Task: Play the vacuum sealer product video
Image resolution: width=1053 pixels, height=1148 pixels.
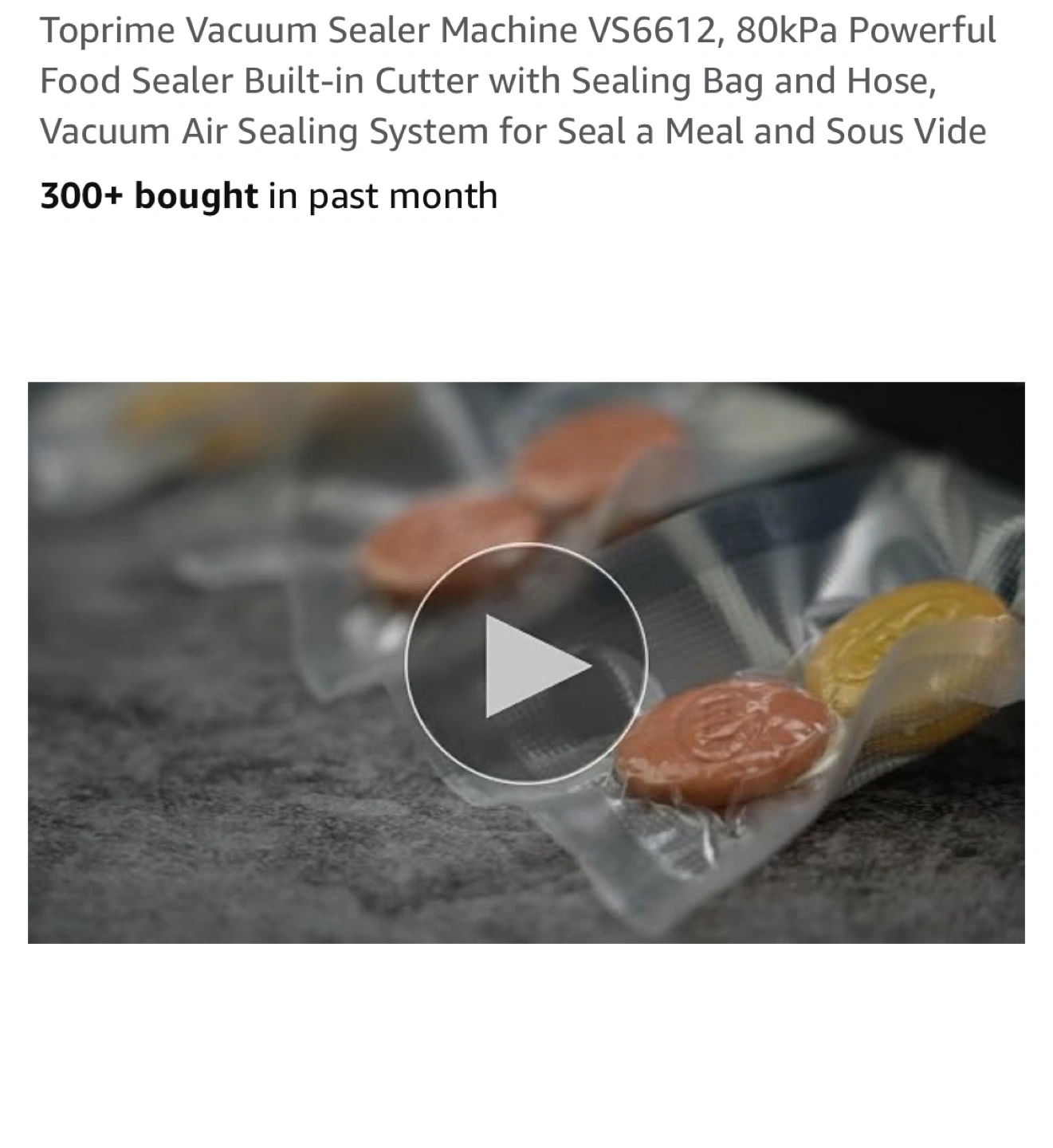Action: pyautogui.click(x=526, y=663)
